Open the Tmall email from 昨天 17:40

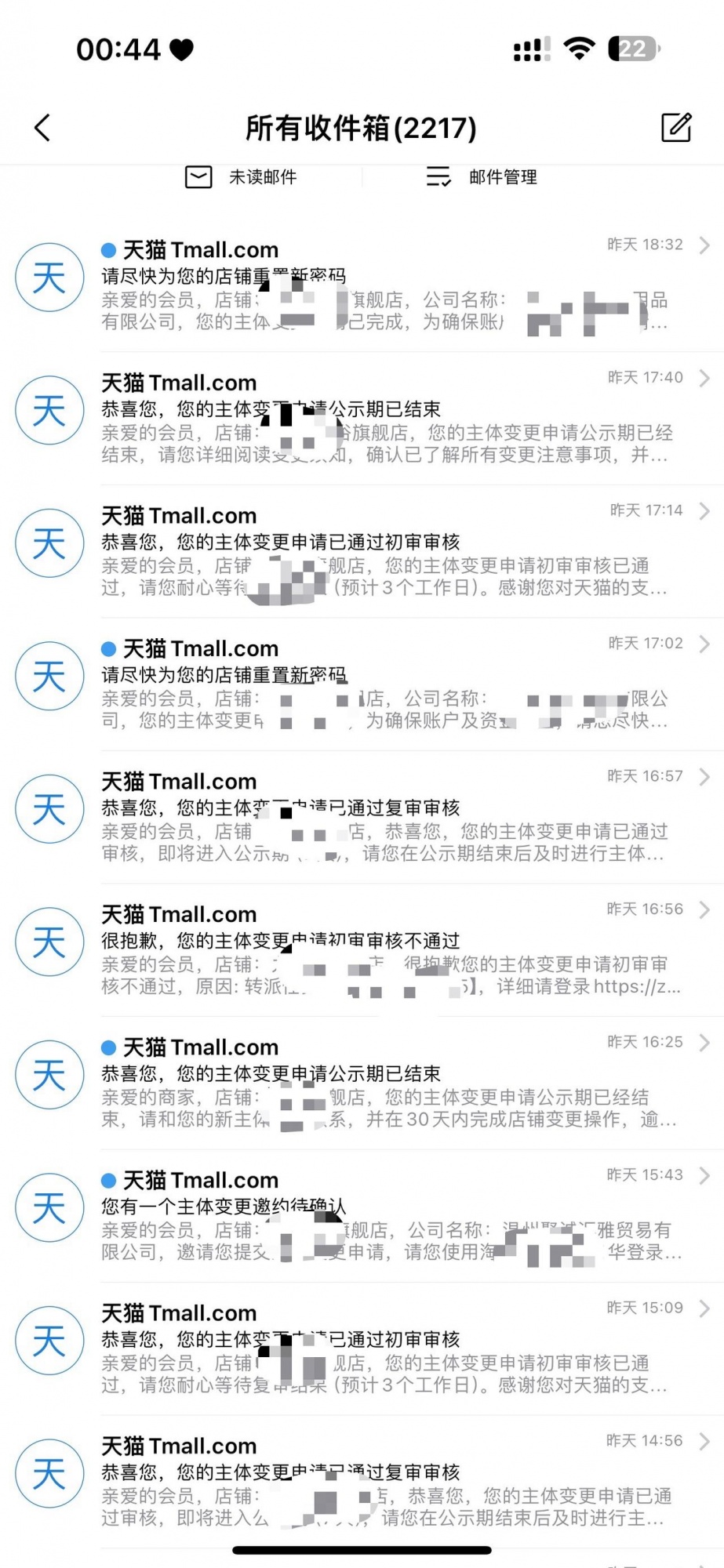click(384, 419)
